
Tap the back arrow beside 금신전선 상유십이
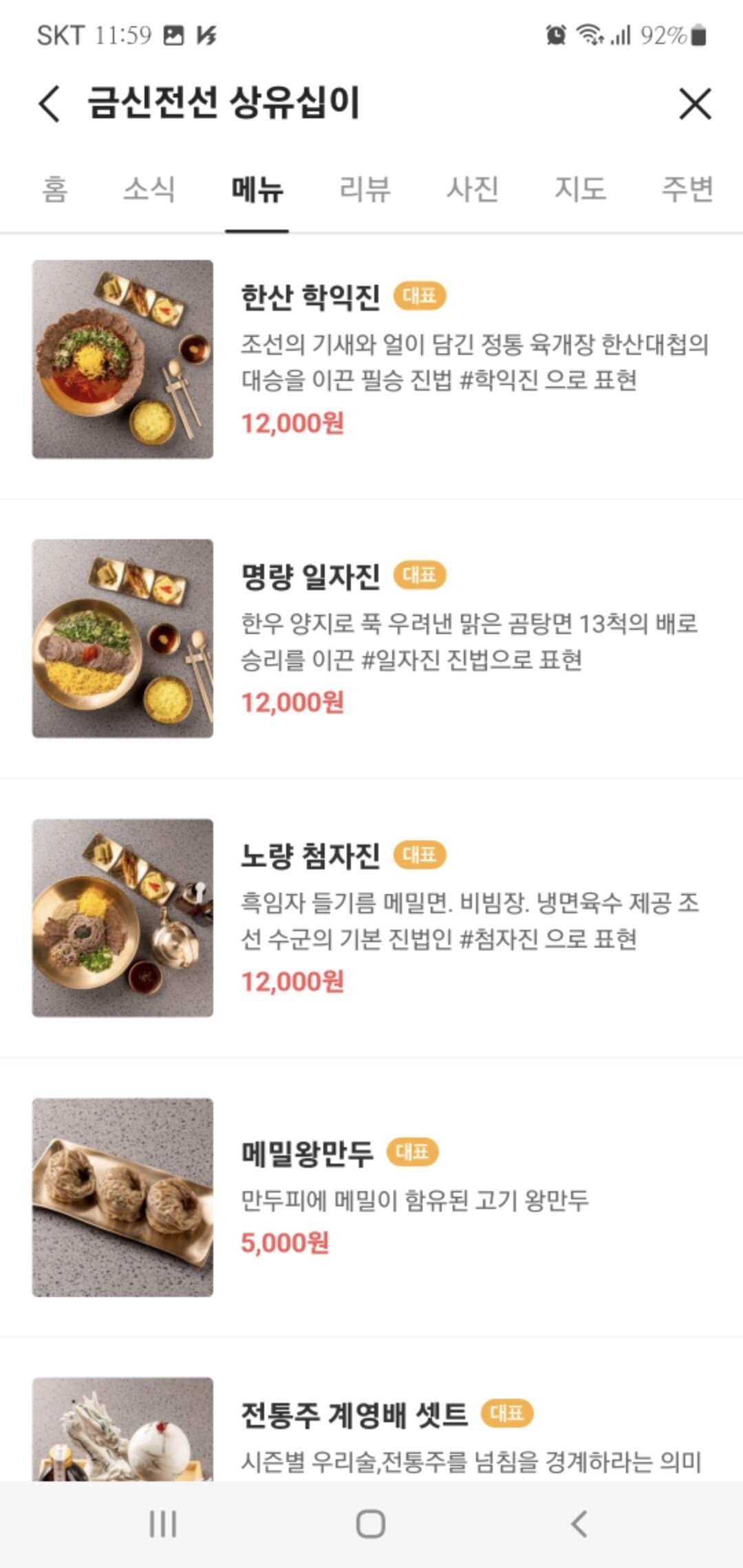click(x=47, y=105)
